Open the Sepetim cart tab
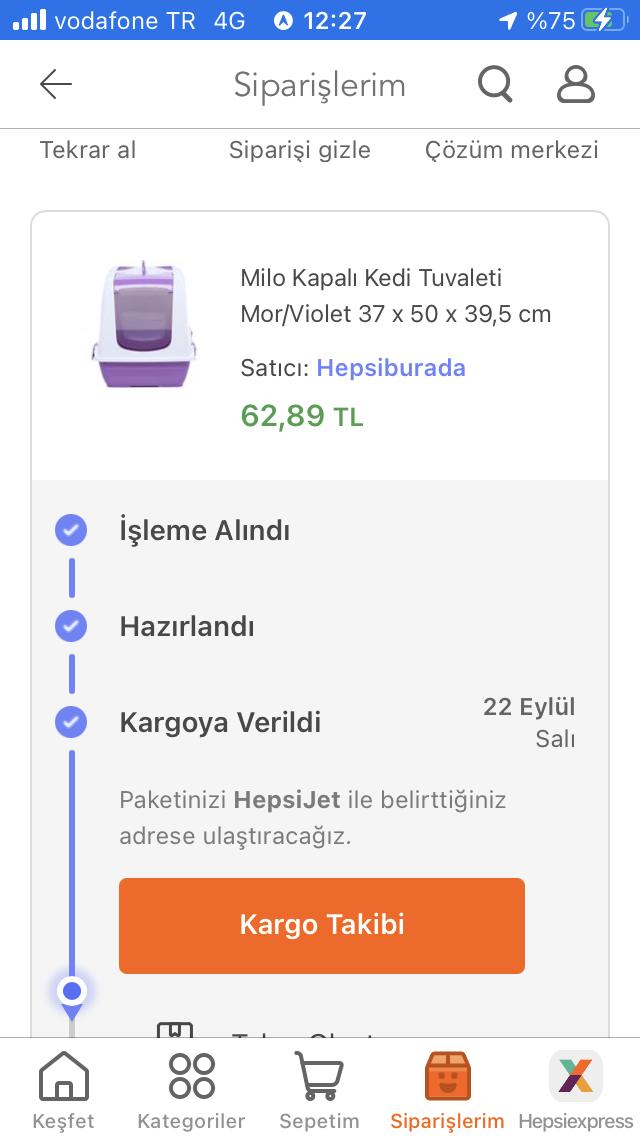 tap(319, 1088)
